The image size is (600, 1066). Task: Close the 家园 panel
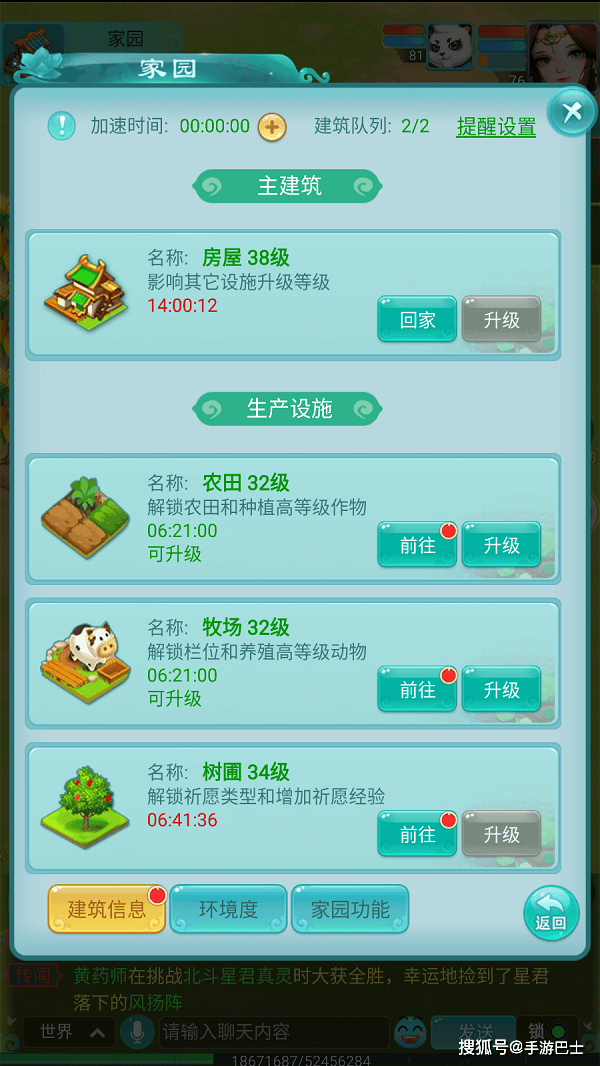coord(572,112)
